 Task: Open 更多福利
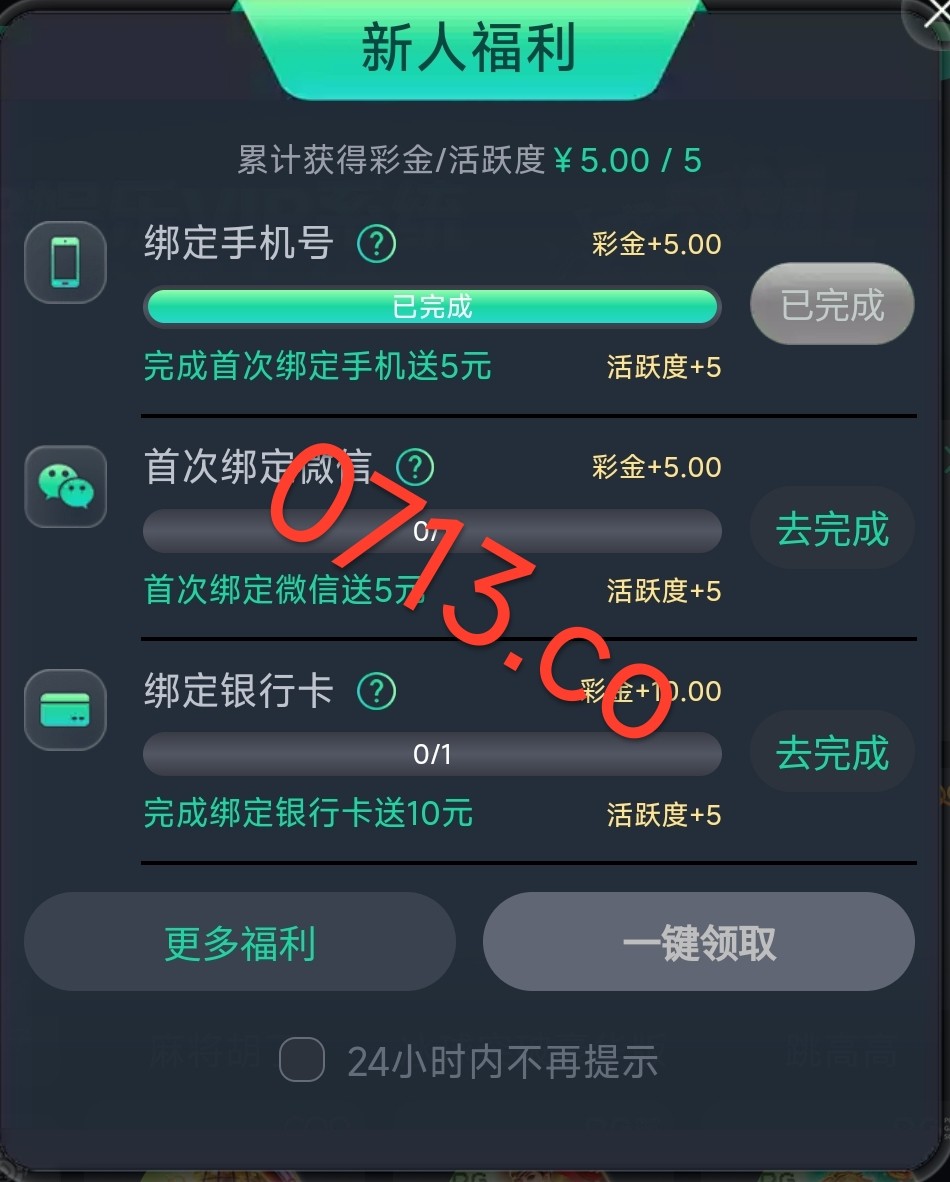(x=240, y=942)
